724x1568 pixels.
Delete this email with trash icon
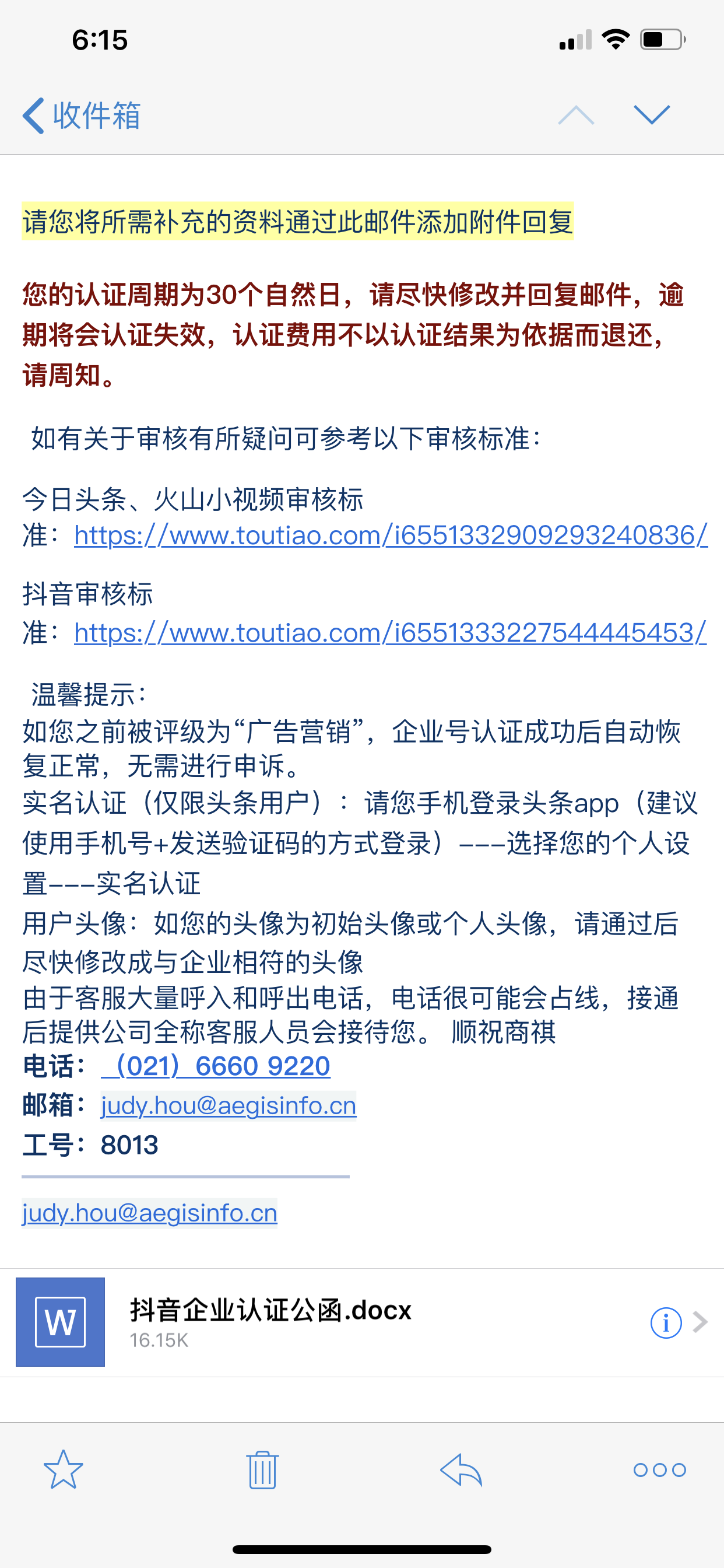pyautogui.click(x=262, y=1470)
